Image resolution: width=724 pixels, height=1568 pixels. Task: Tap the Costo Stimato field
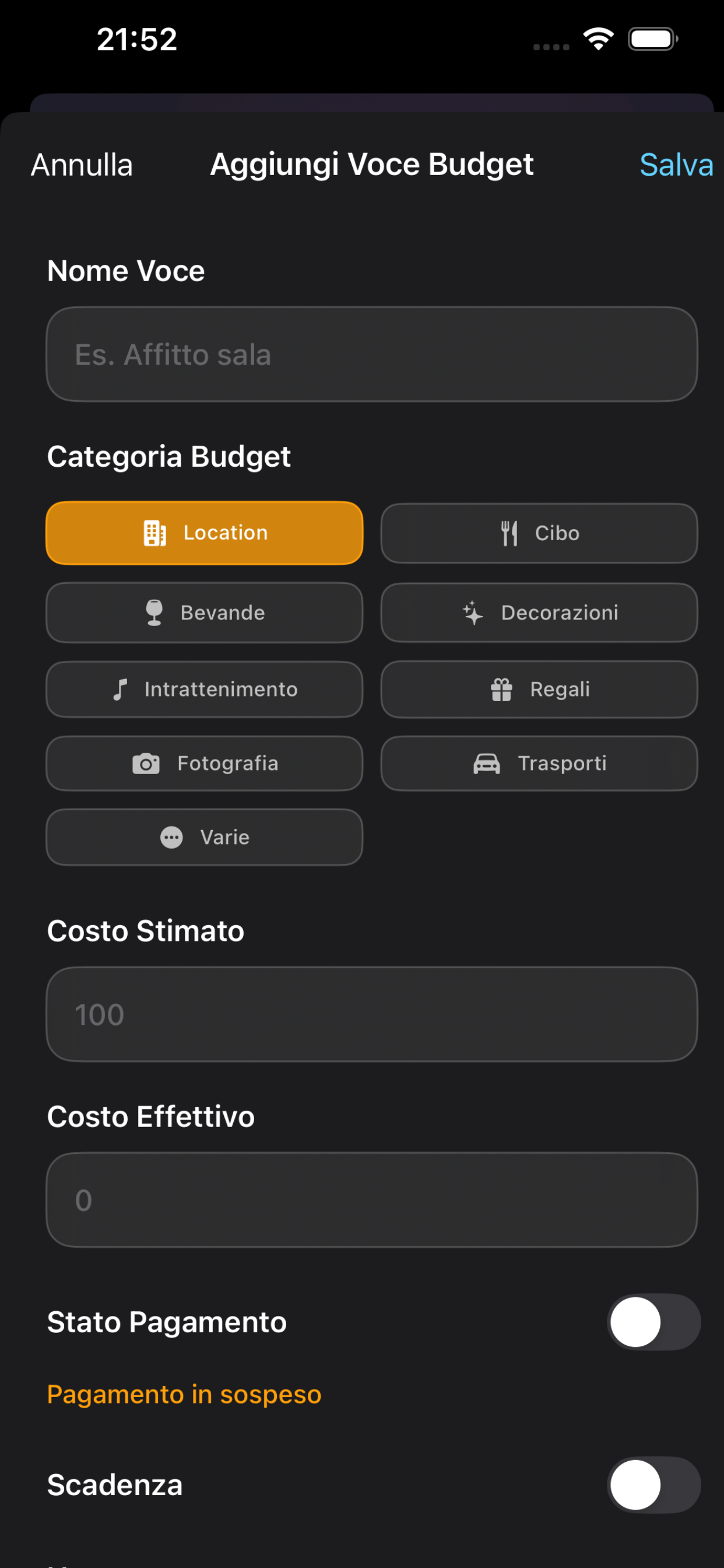(372, 1014)
